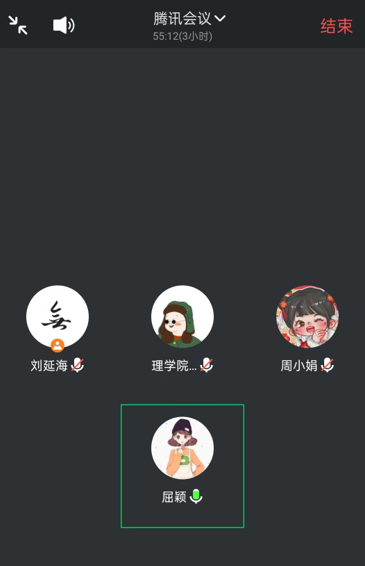Select participant 刘延海's tile

(x=57, y=329)
